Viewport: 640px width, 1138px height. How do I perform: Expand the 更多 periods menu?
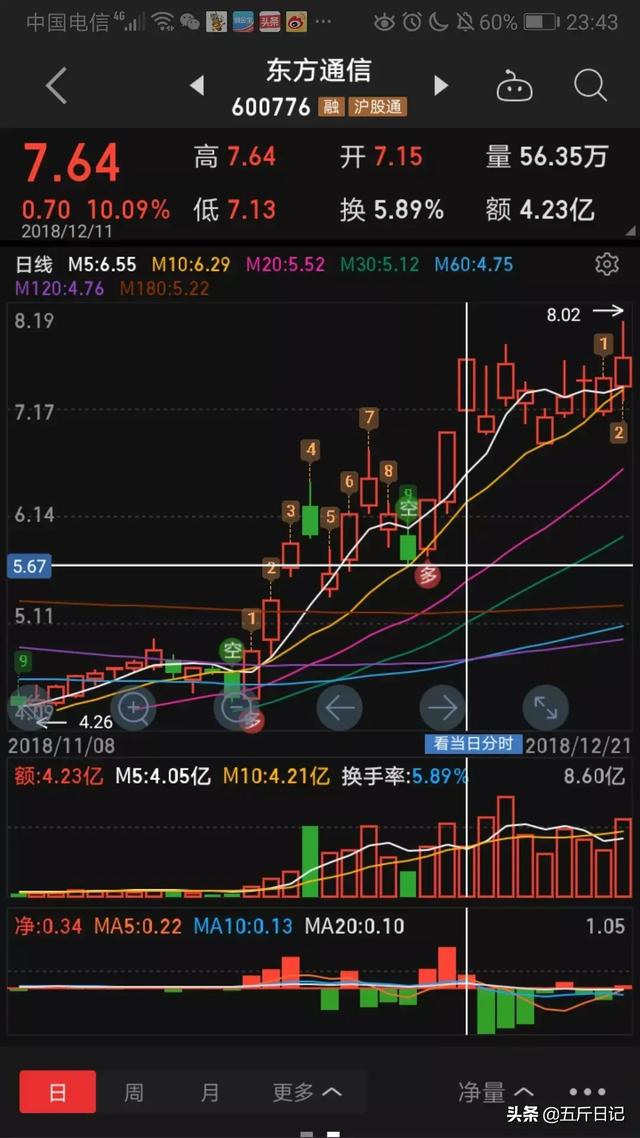pos(306,1092)
